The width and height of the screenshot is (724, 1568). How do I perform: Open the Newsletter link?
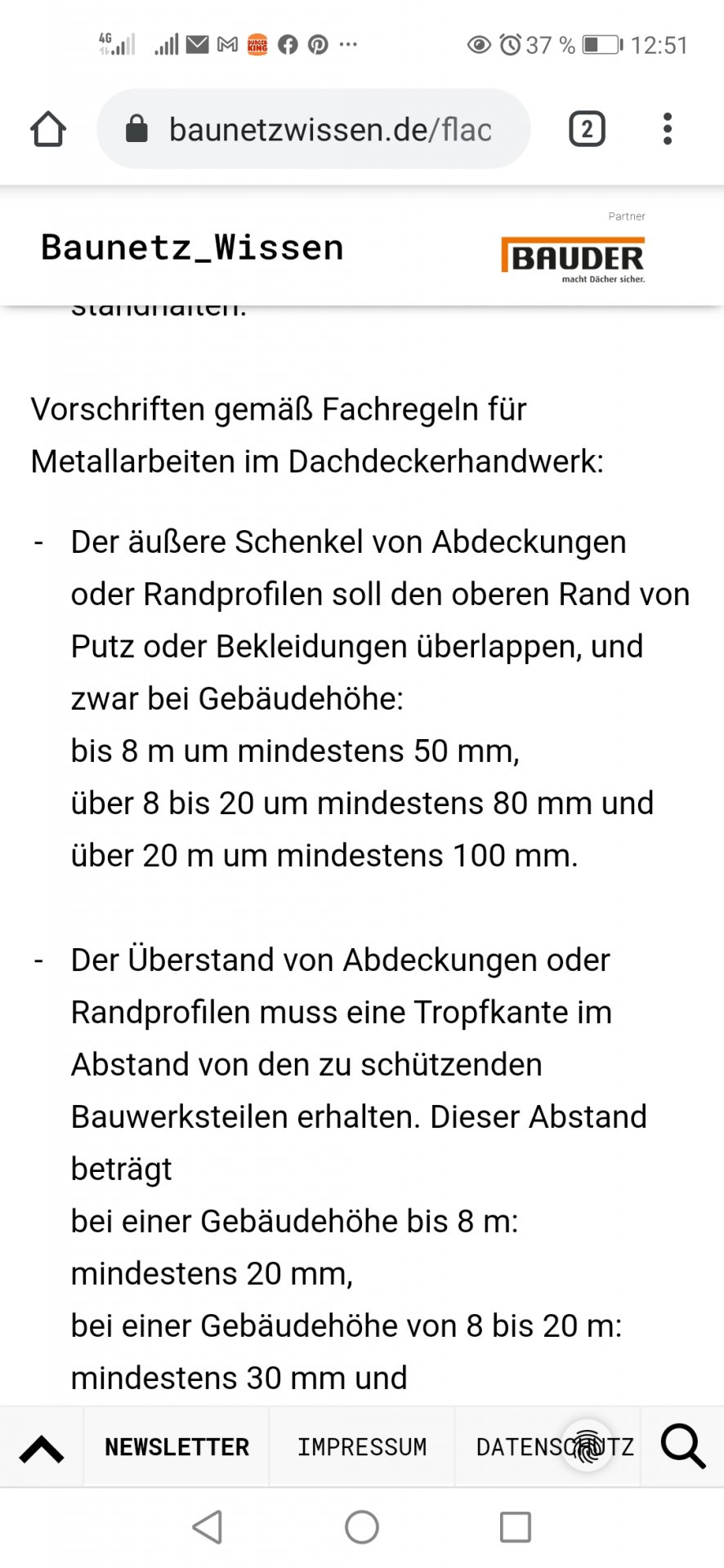177,1448
